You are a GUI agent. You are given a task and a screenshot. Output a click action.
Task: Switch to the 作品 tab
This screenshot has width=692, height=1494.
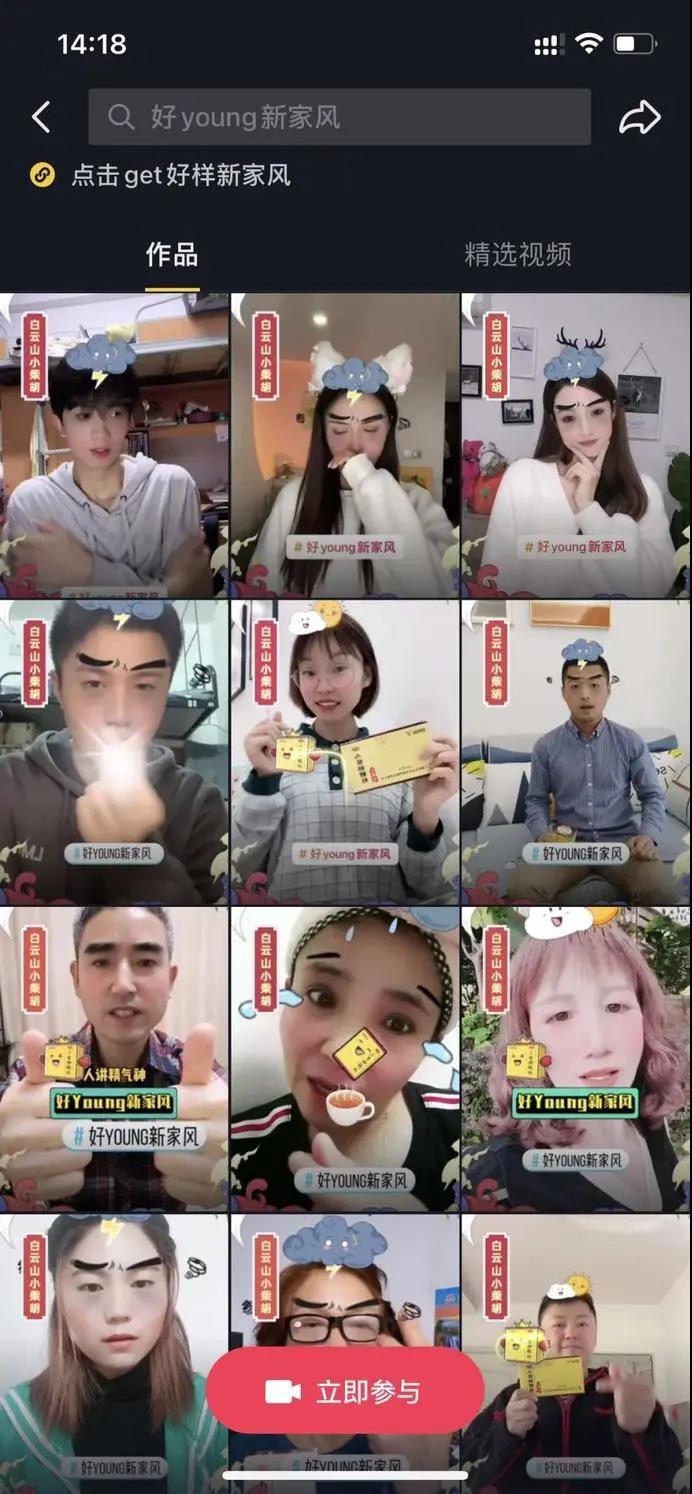(x=172, y=254)
